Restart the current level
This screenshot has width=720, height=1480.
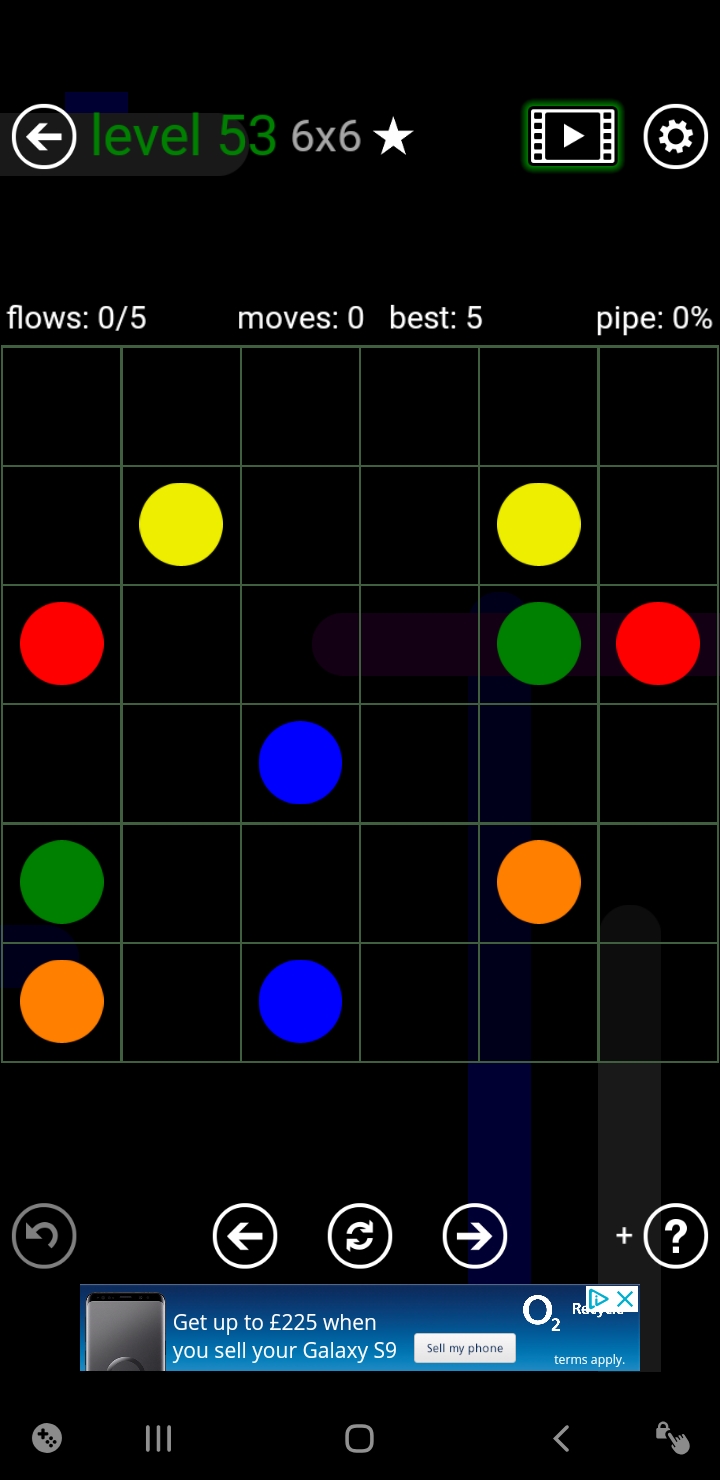click(360, 1236)
